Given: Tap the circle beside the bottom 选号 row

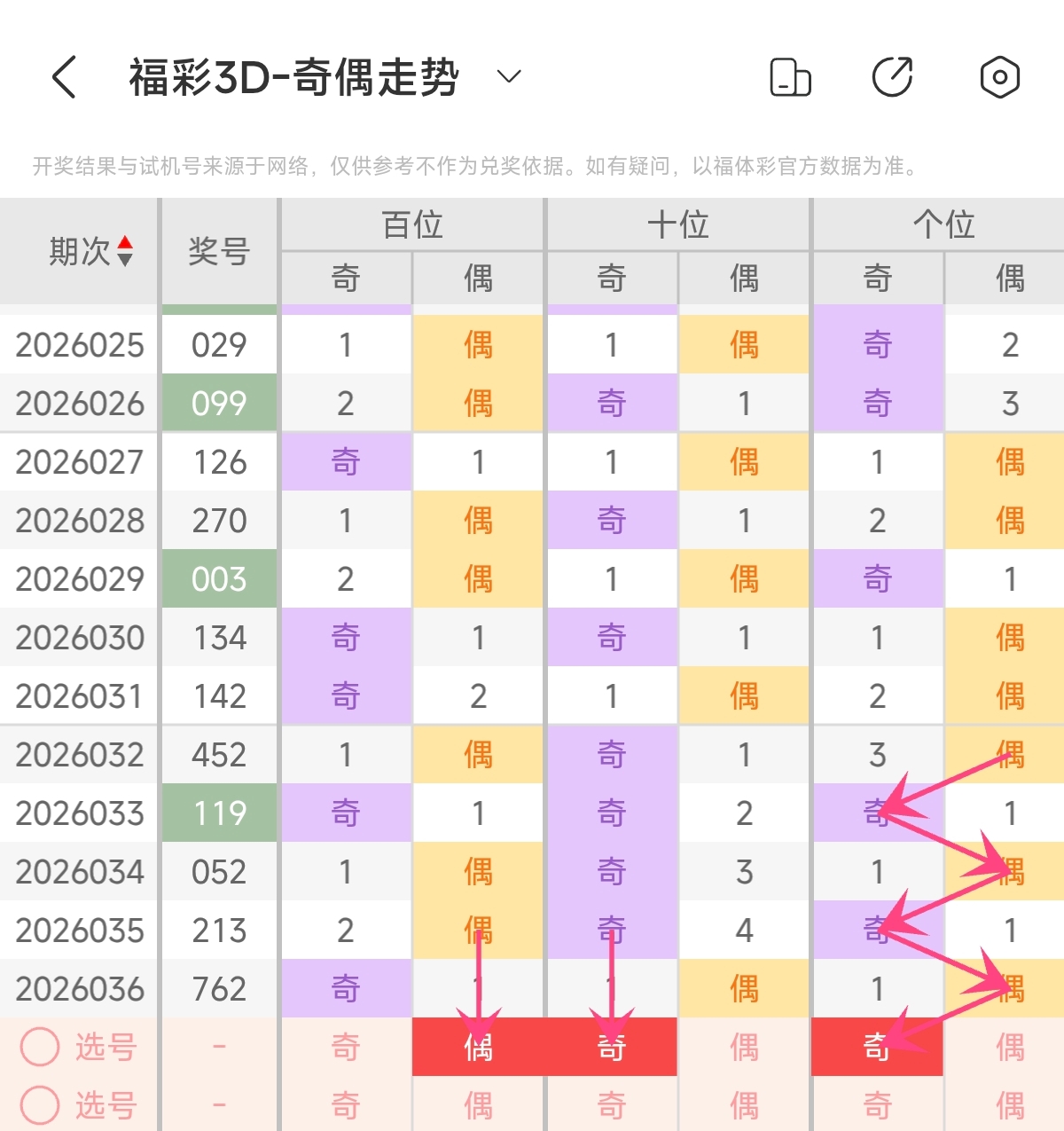Looking at the screenshot, I should tap(40, 1105).
